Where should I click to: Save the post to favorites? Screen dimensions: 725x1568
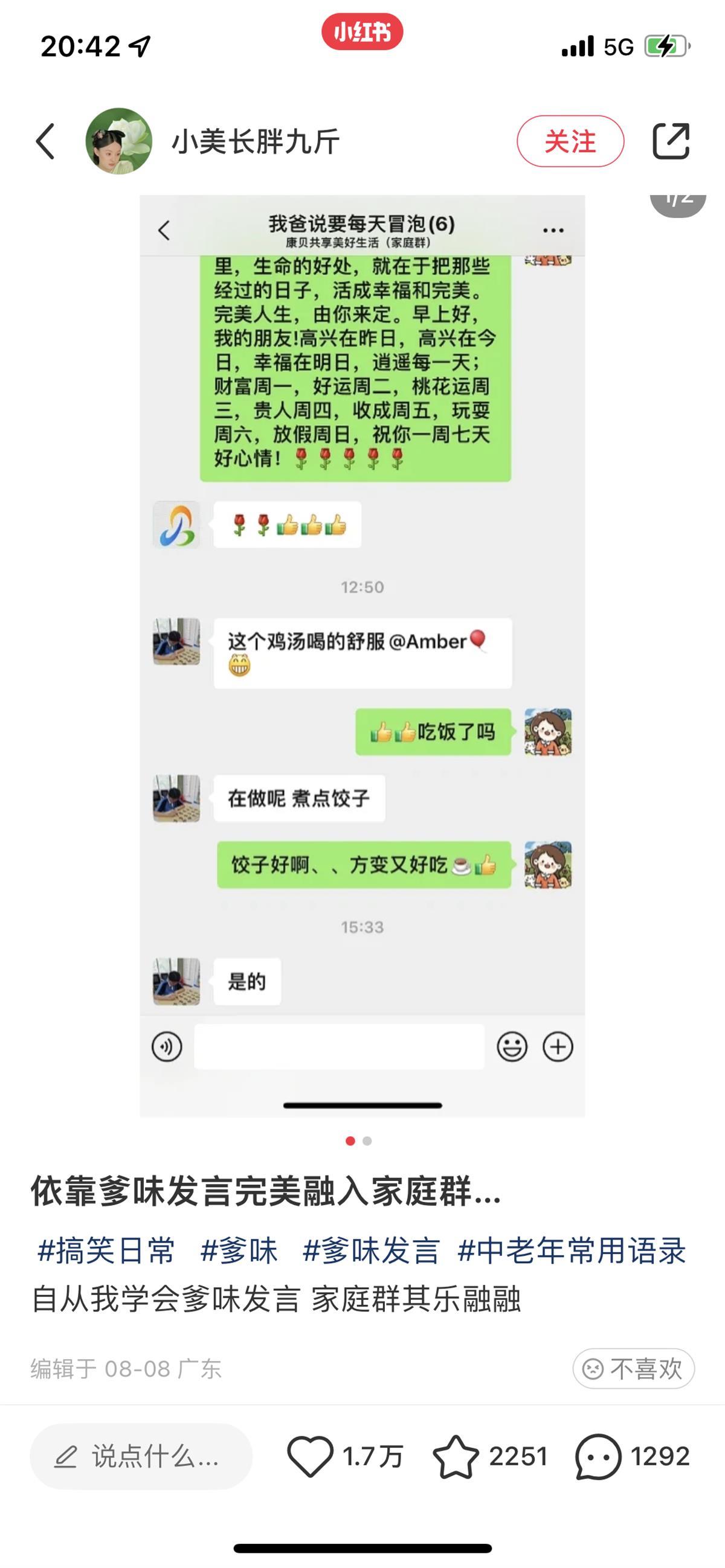pos(456,1457)
